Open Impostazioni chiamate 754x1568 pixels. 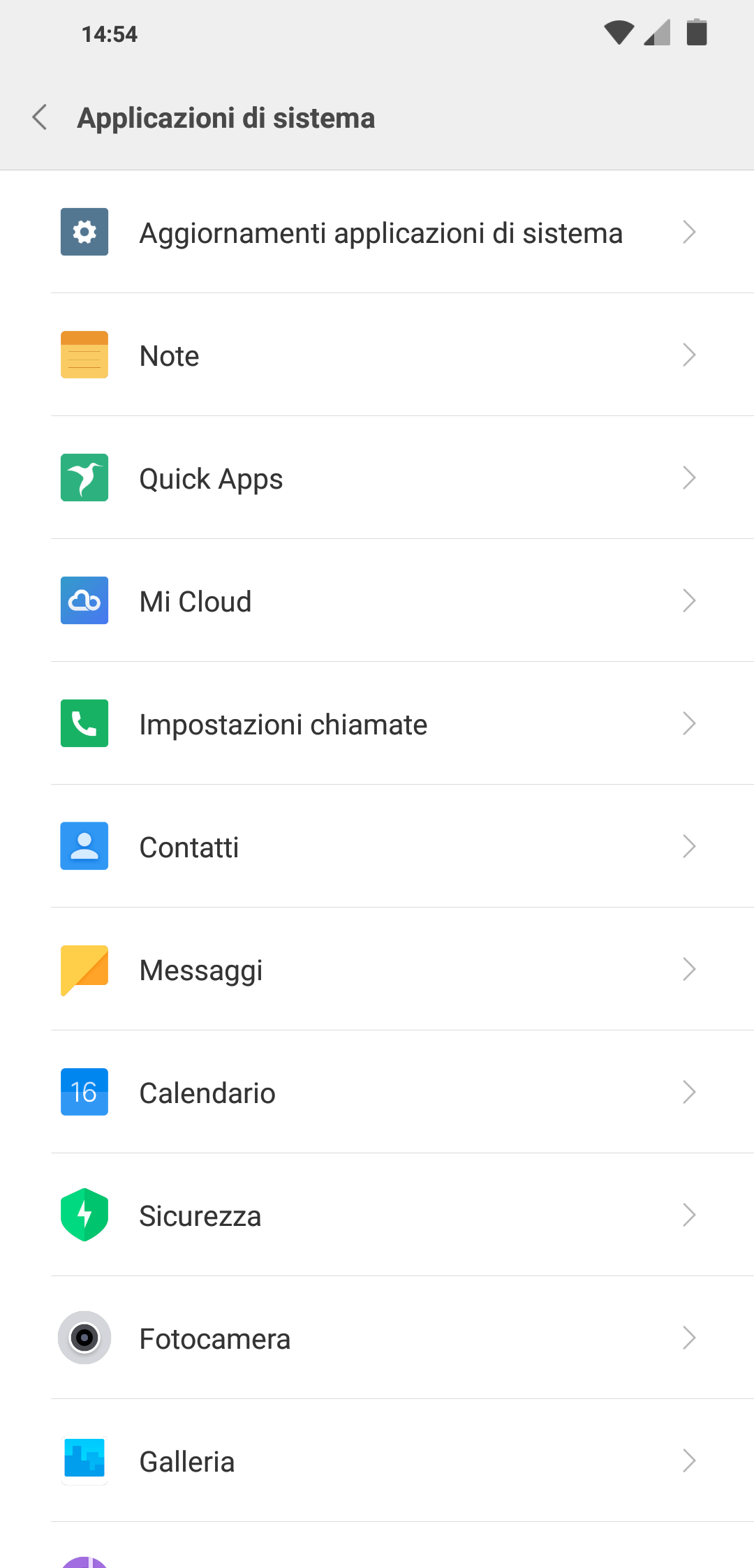377,723
